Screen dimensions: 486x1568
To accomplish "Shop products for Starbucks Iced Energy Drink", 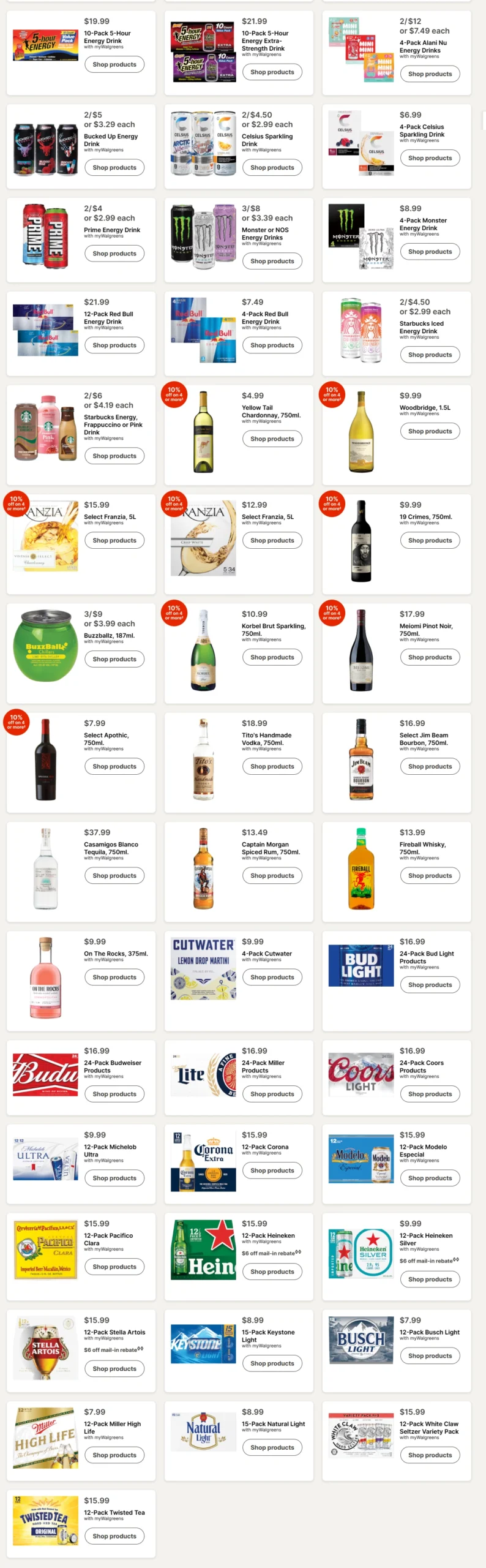I will coord(430,355).
